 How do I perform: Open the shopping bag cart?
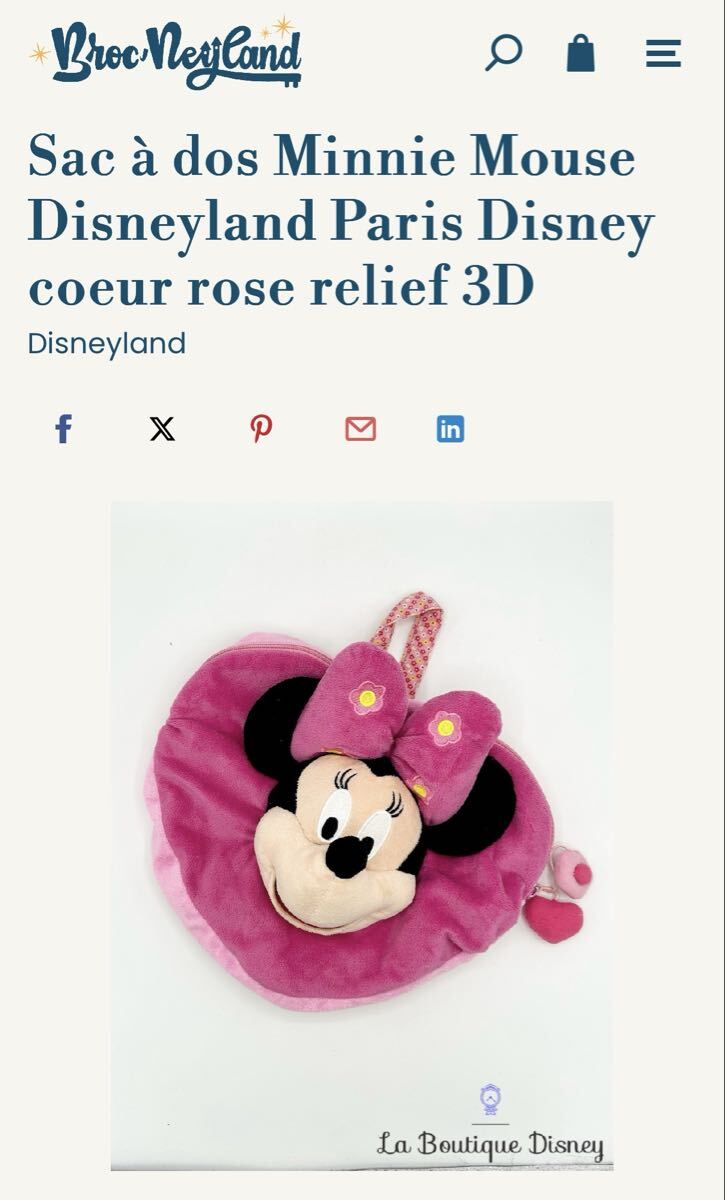pyautogui.click(x=581, y=53)
